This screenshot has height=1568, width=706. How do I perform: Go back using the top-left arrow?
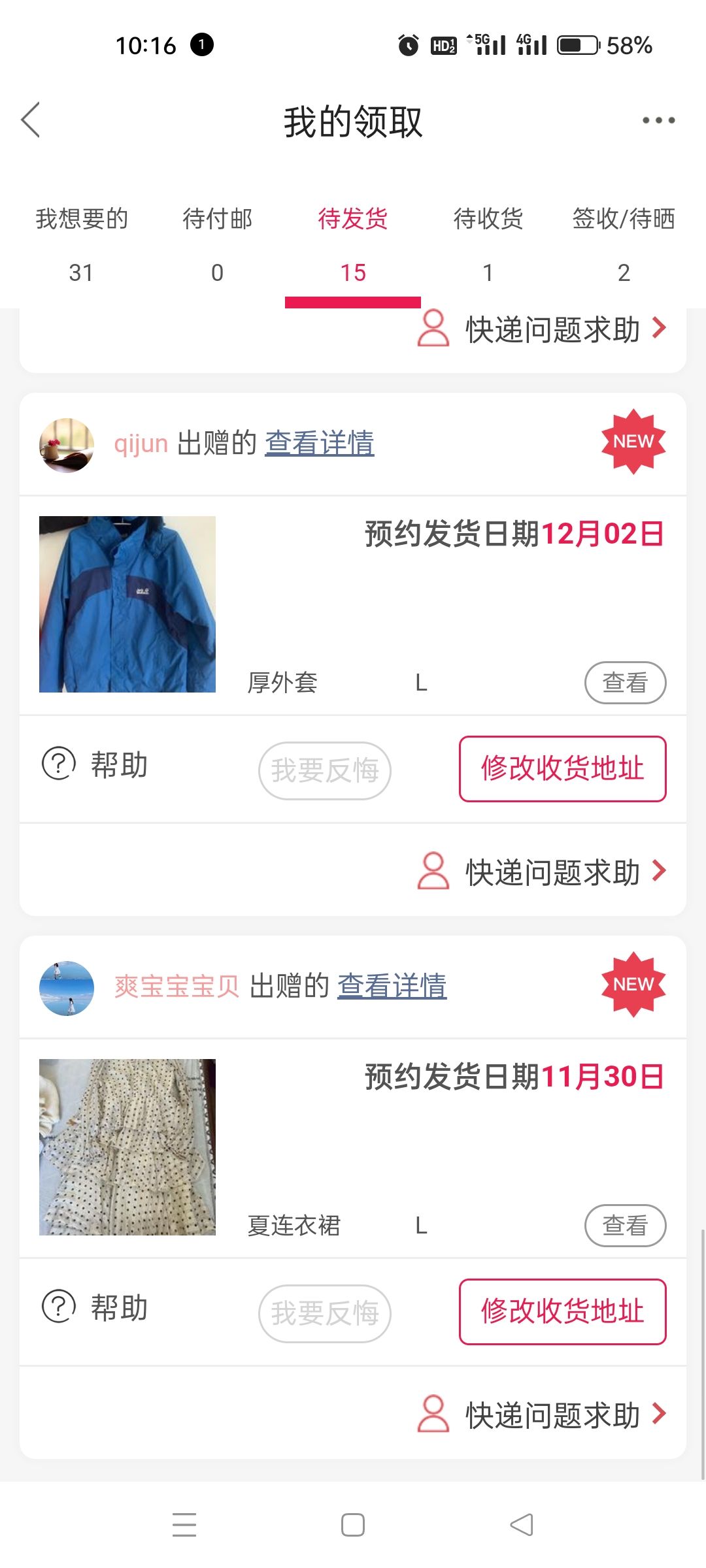click(31, 120)
